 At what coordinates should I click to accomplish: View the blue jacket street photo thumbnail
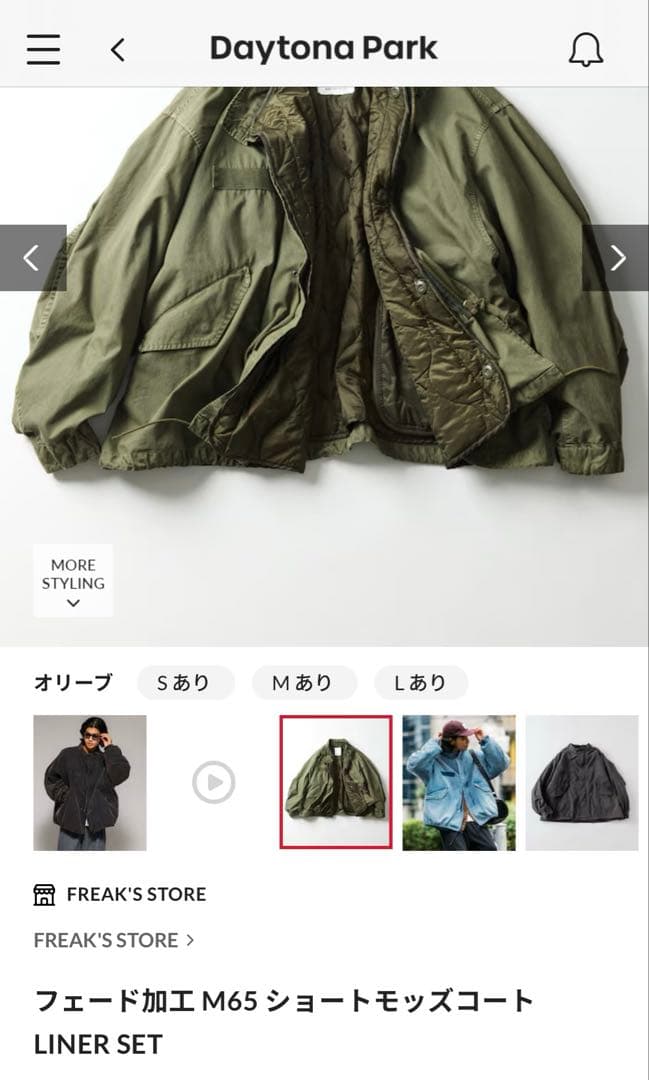tap(459, 782)
